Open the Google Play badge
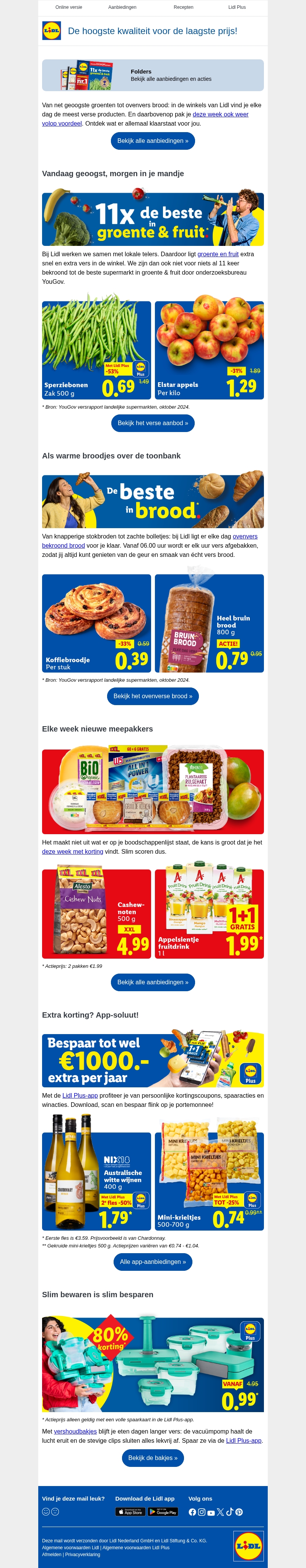 163,1511
